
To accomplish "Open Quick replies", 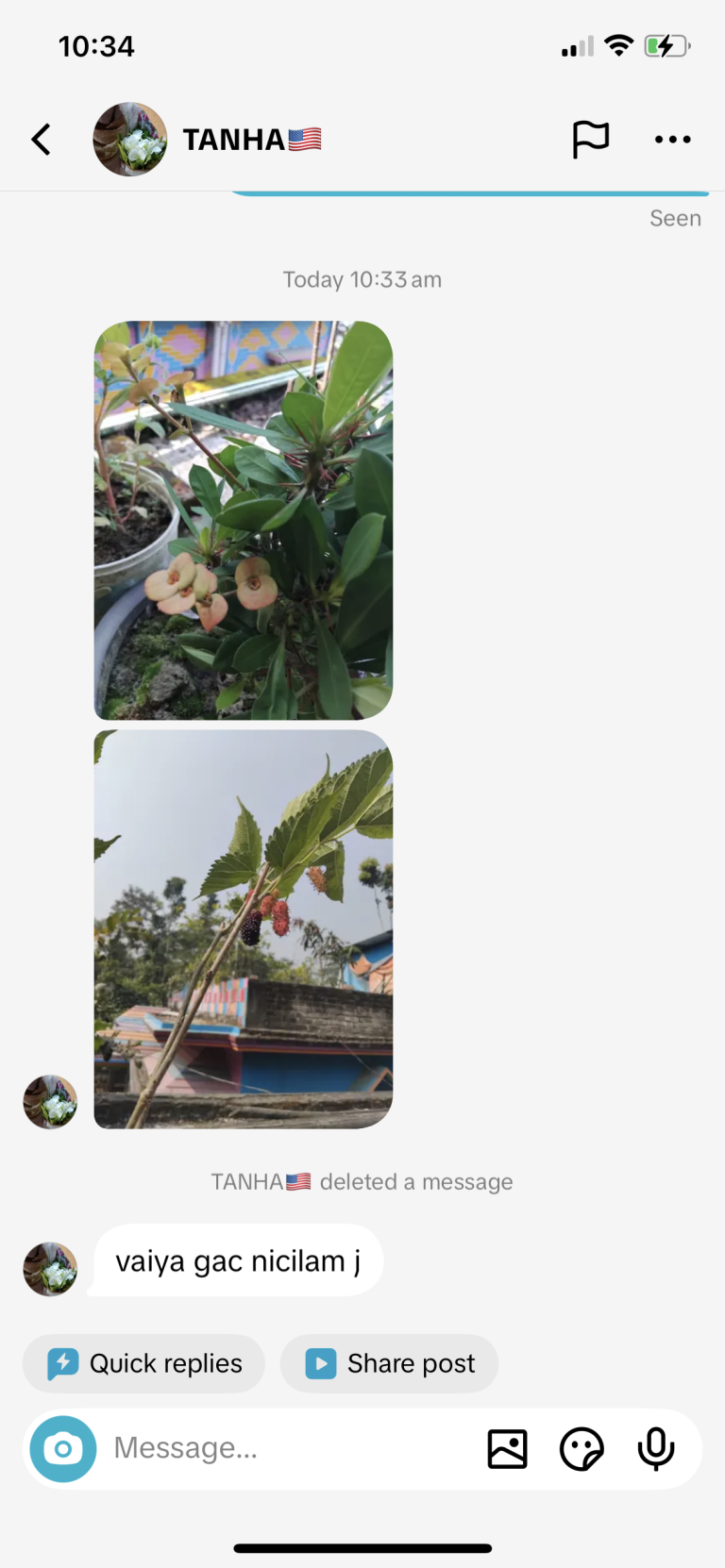I will point(143,1363).
